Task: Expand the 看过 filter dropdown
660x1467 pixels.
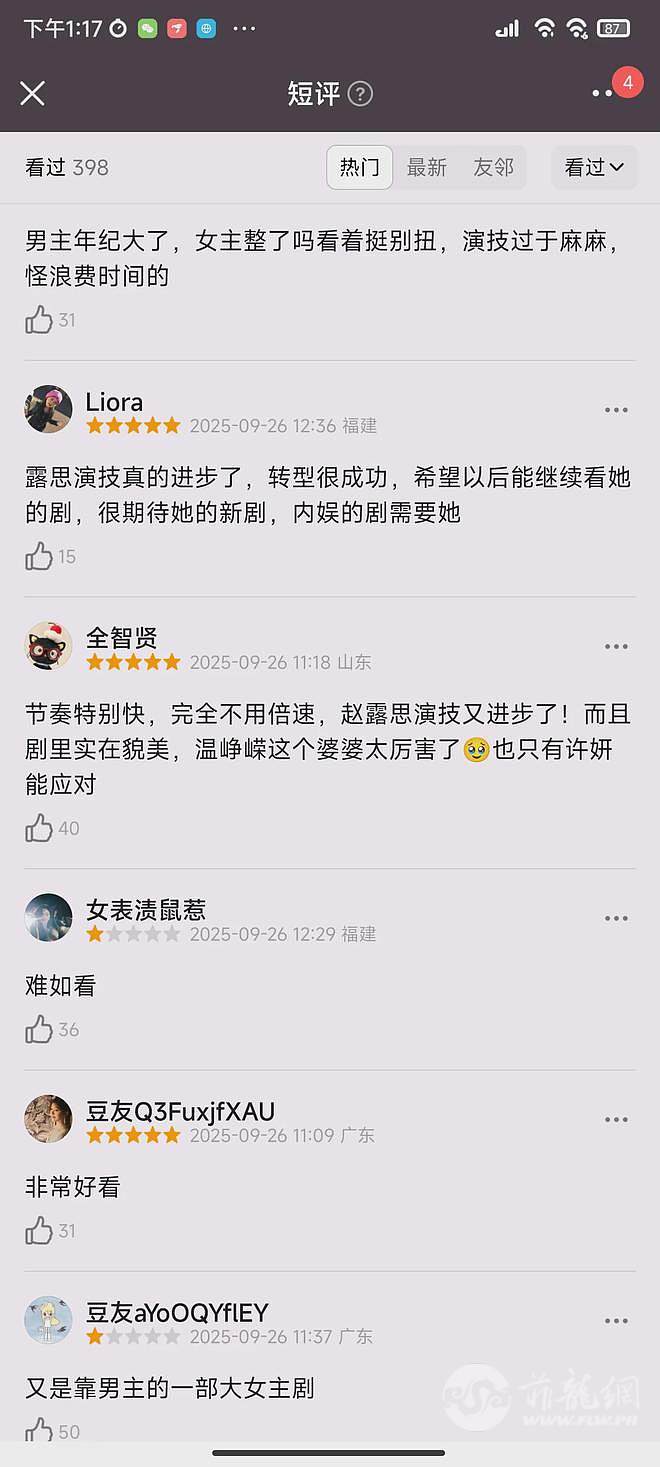Action: pos(594,167)
